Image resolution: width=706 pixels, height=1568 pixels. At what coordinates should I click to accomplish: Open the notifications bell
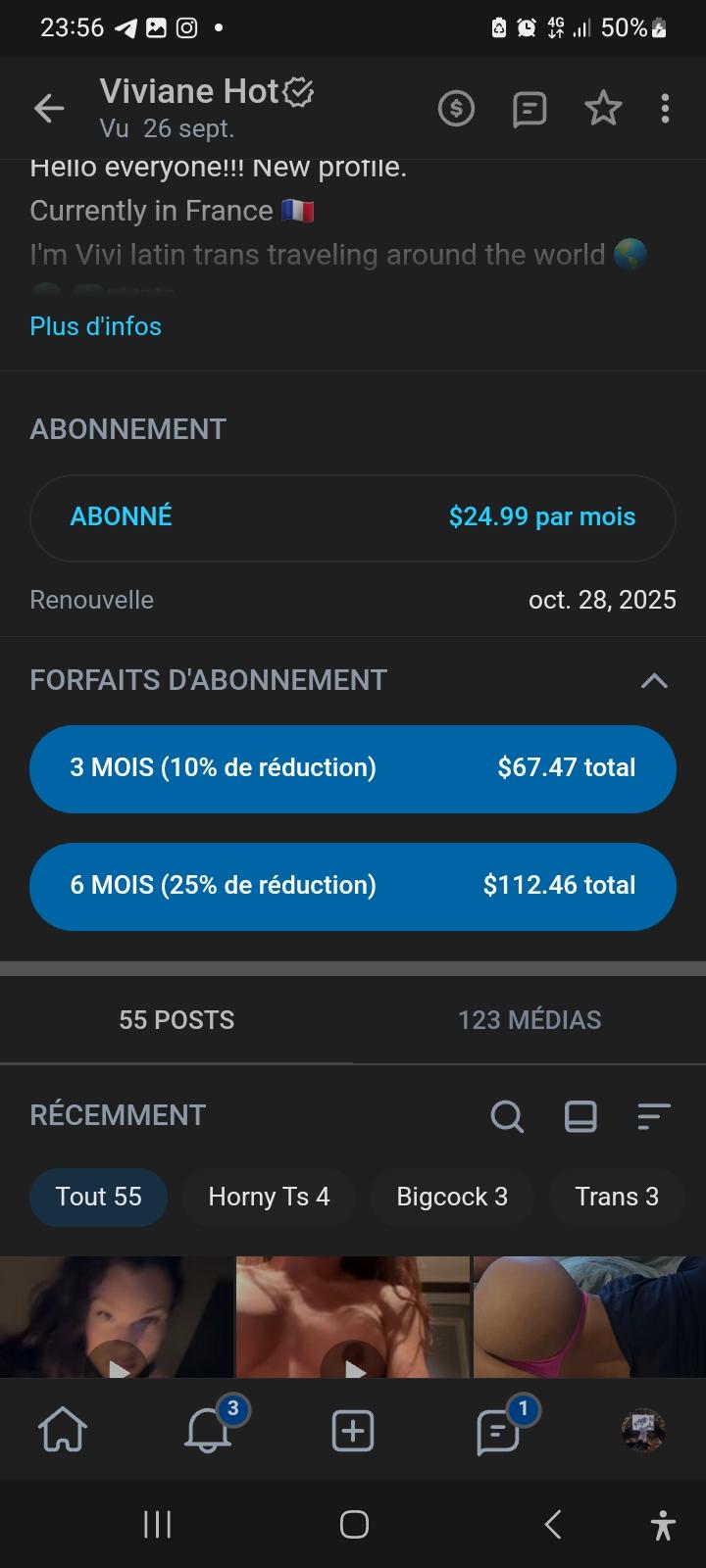(x=207, y=1432)
